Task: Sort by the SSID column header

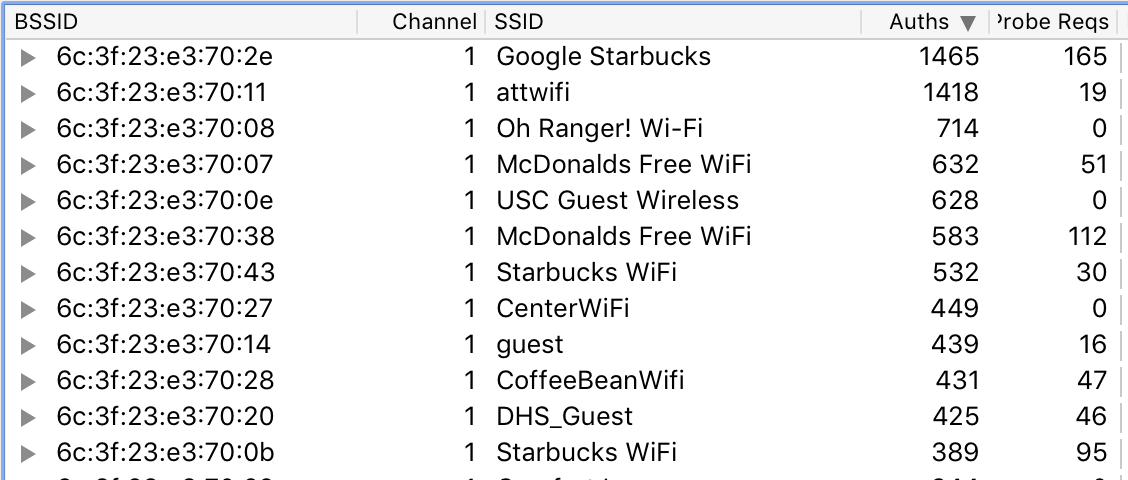Action: (x=670, y=22)
